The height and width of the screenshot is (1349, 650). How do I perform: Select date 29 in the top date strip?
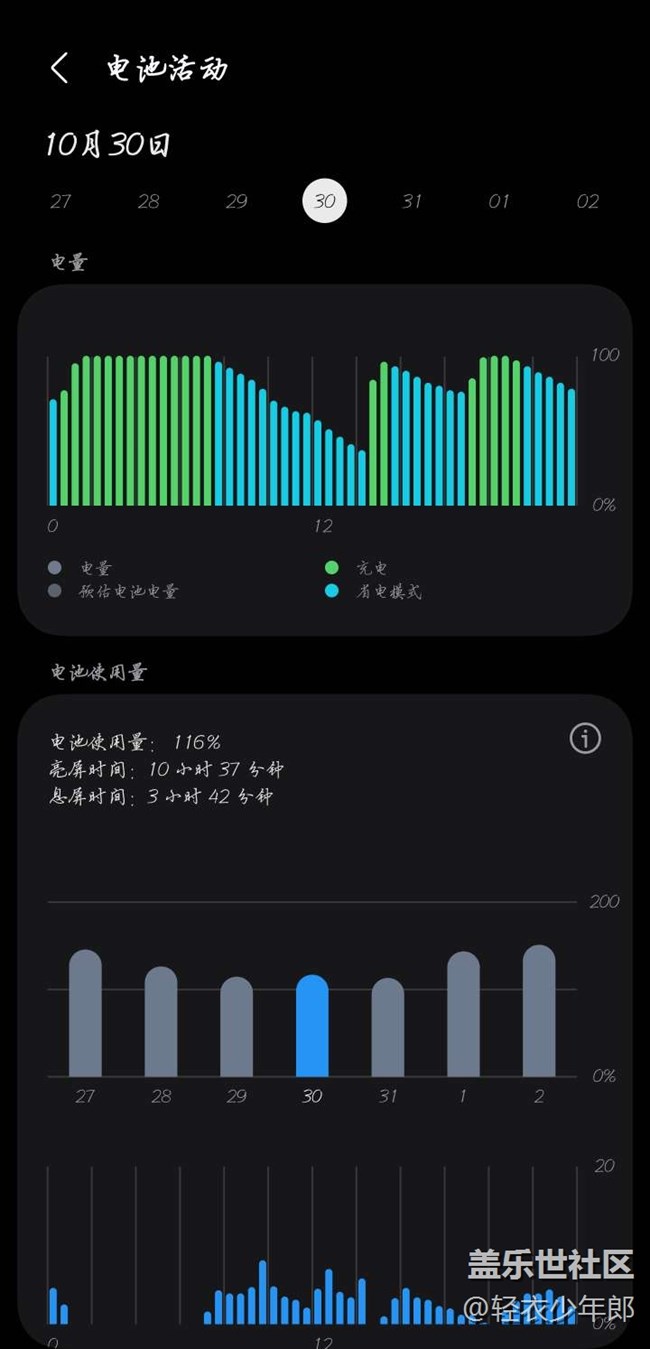[x=236, y=202]
